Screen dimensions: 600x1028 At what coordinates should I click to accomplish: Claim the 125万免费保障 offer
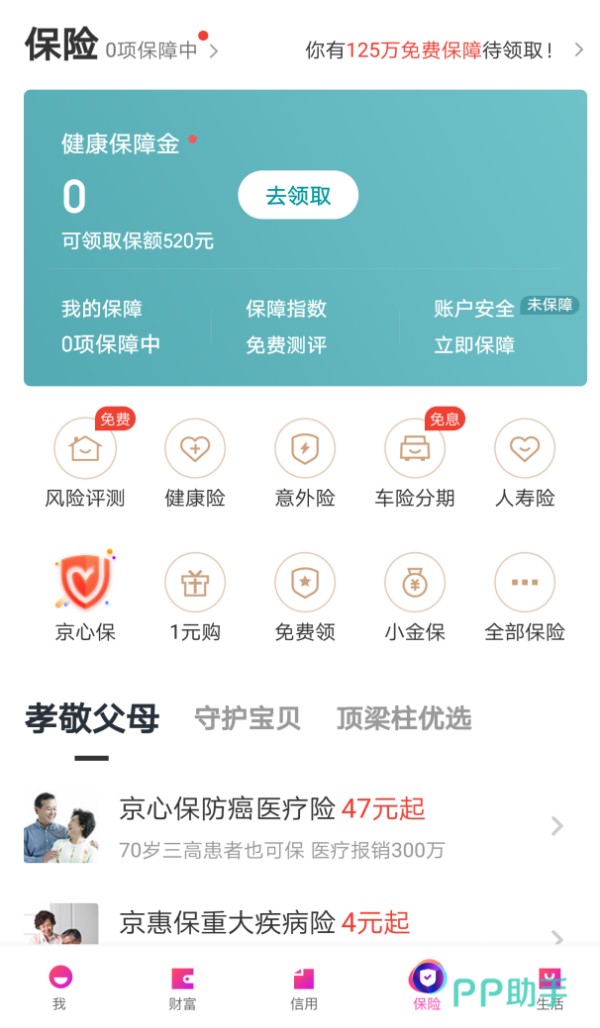pos(440,50)
